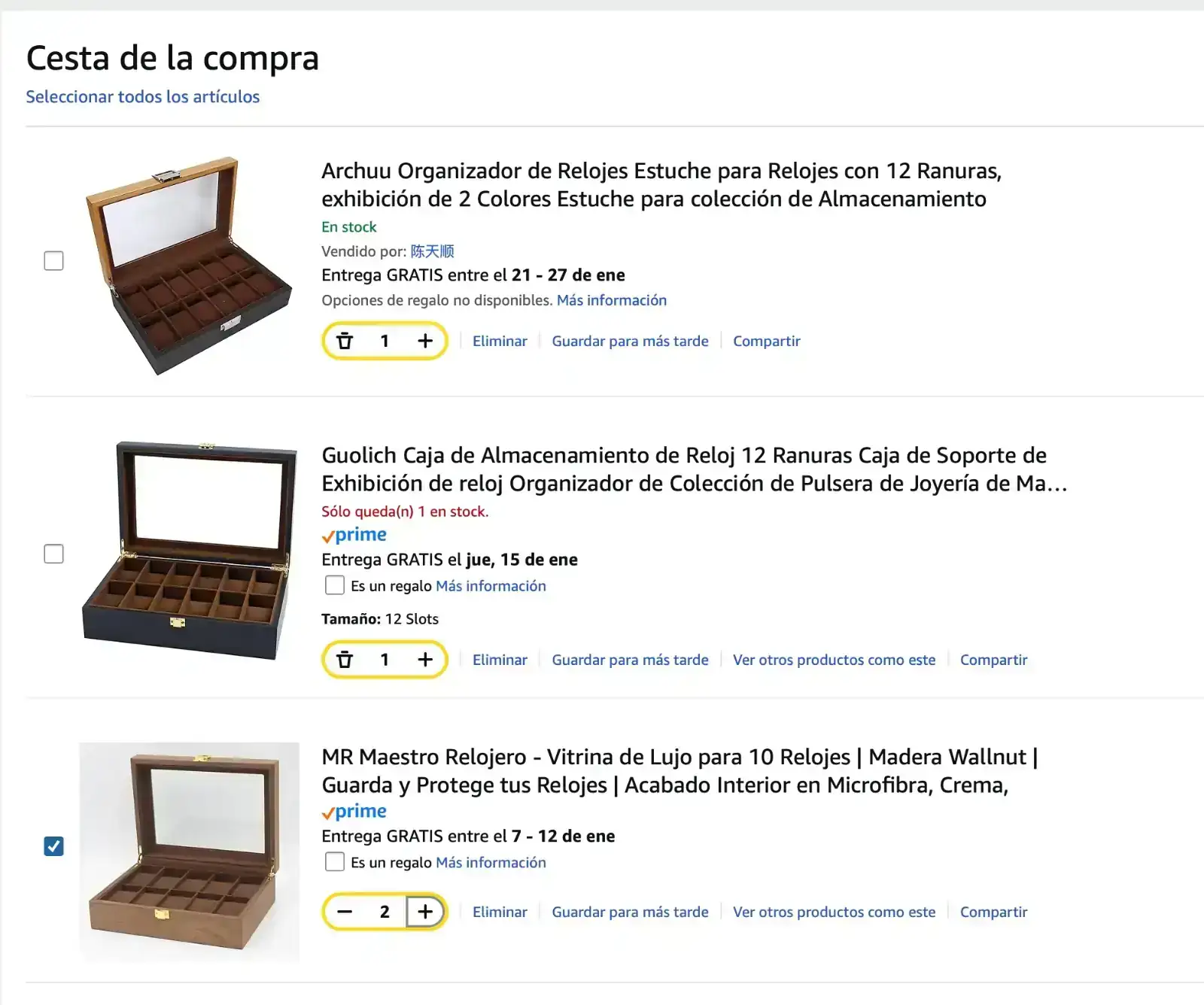
Task: Compartir the MR Maestro Relojero item
Action: (993, 912)
